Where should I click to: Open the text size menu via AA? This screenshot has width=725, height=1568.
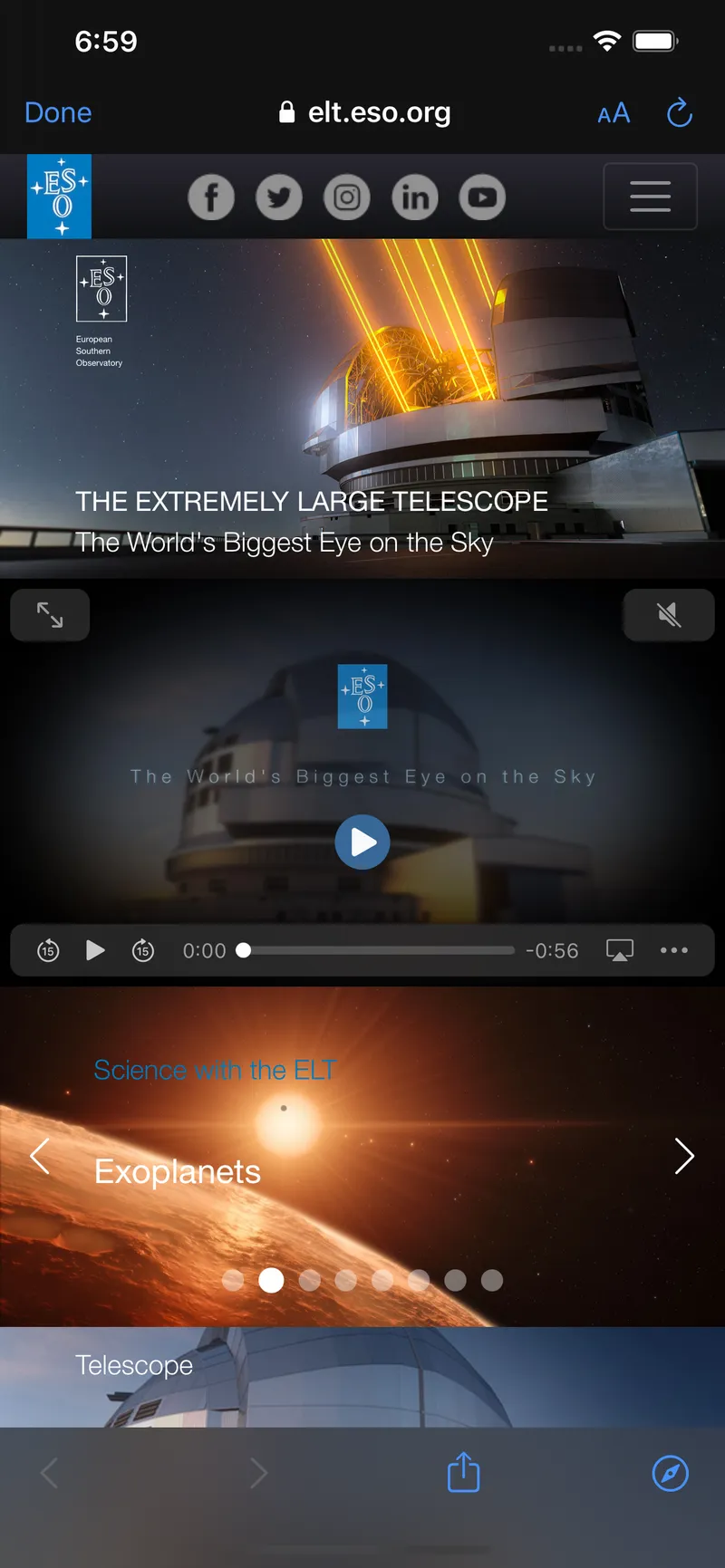click(614, 112)
